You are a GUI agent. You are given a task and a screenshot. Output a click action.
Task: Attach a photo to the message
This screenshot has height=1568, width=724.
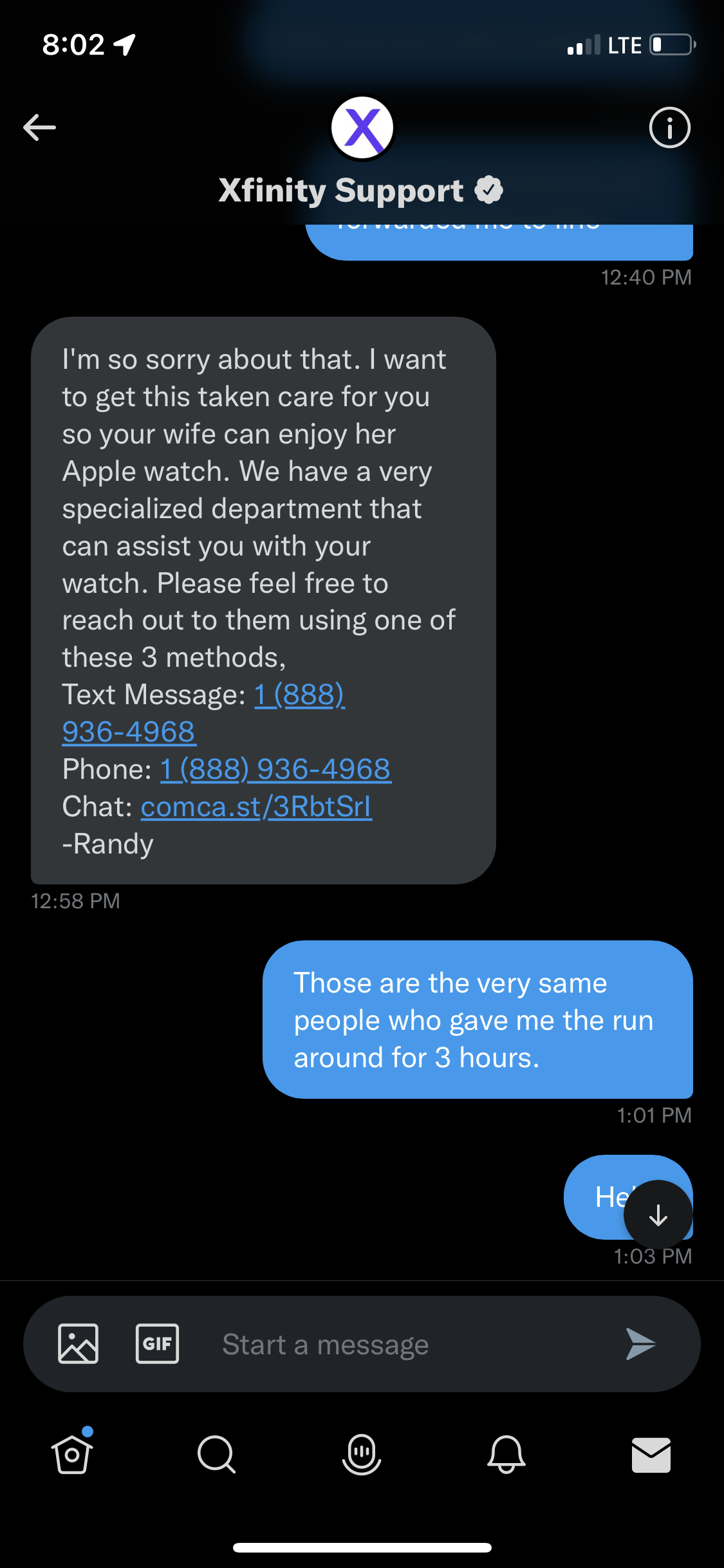[x=79, y=1344]
